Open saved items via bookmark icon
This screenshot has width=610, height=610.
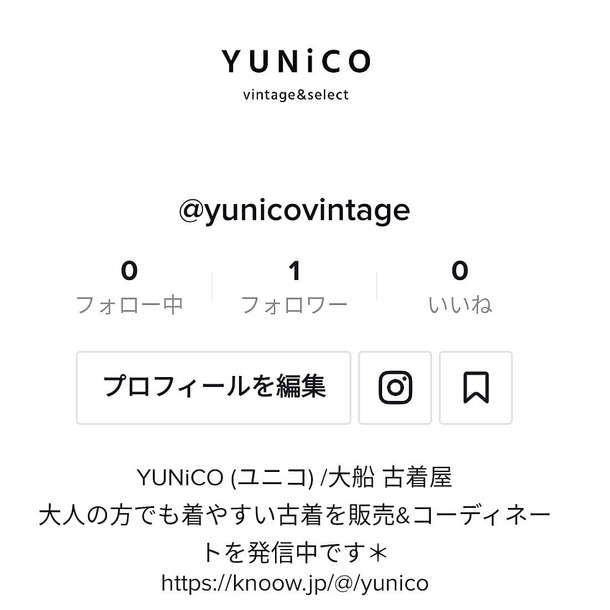point(475,387)
